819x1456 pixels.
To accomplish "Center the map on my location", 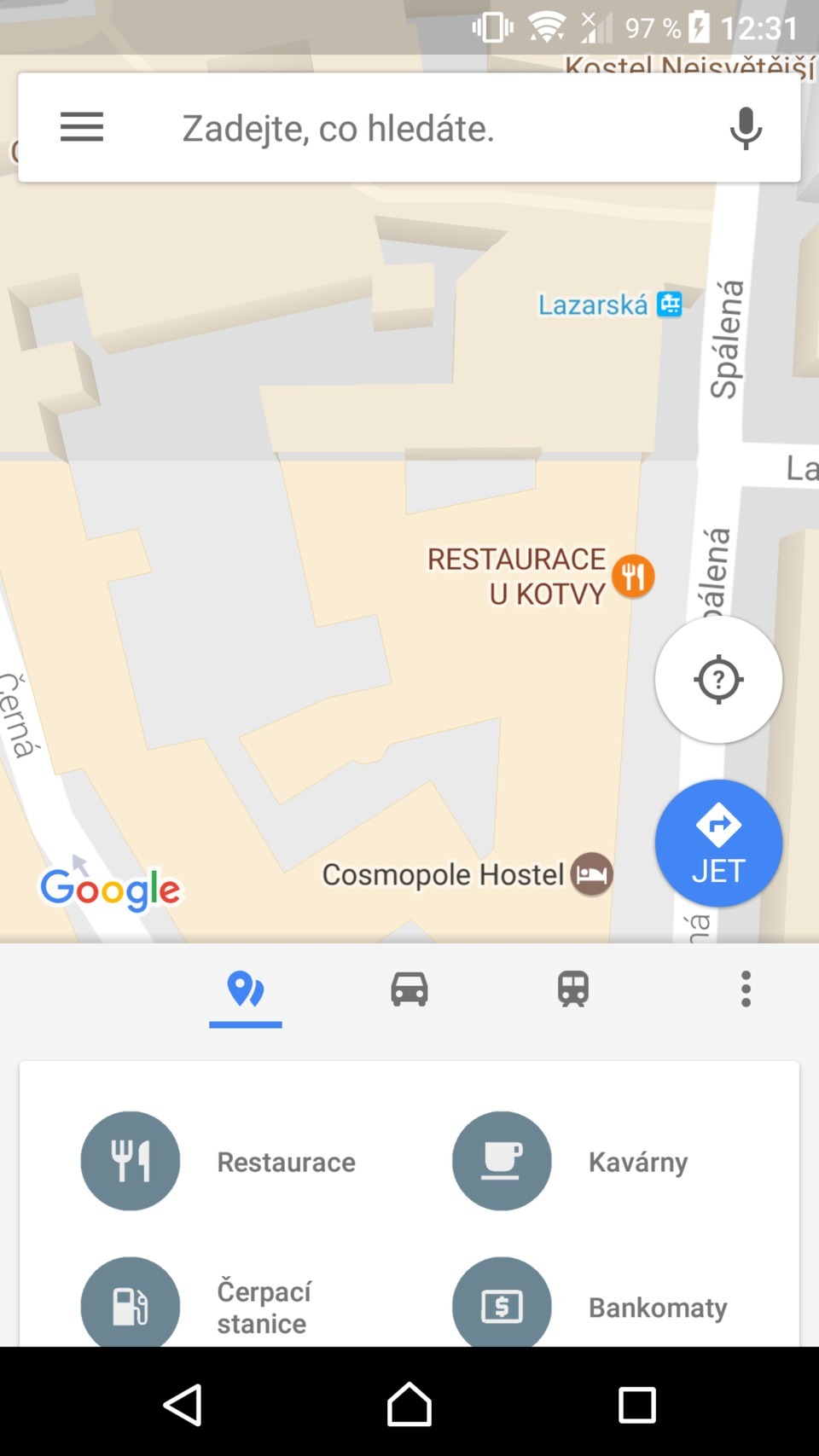I will [718, 680].
